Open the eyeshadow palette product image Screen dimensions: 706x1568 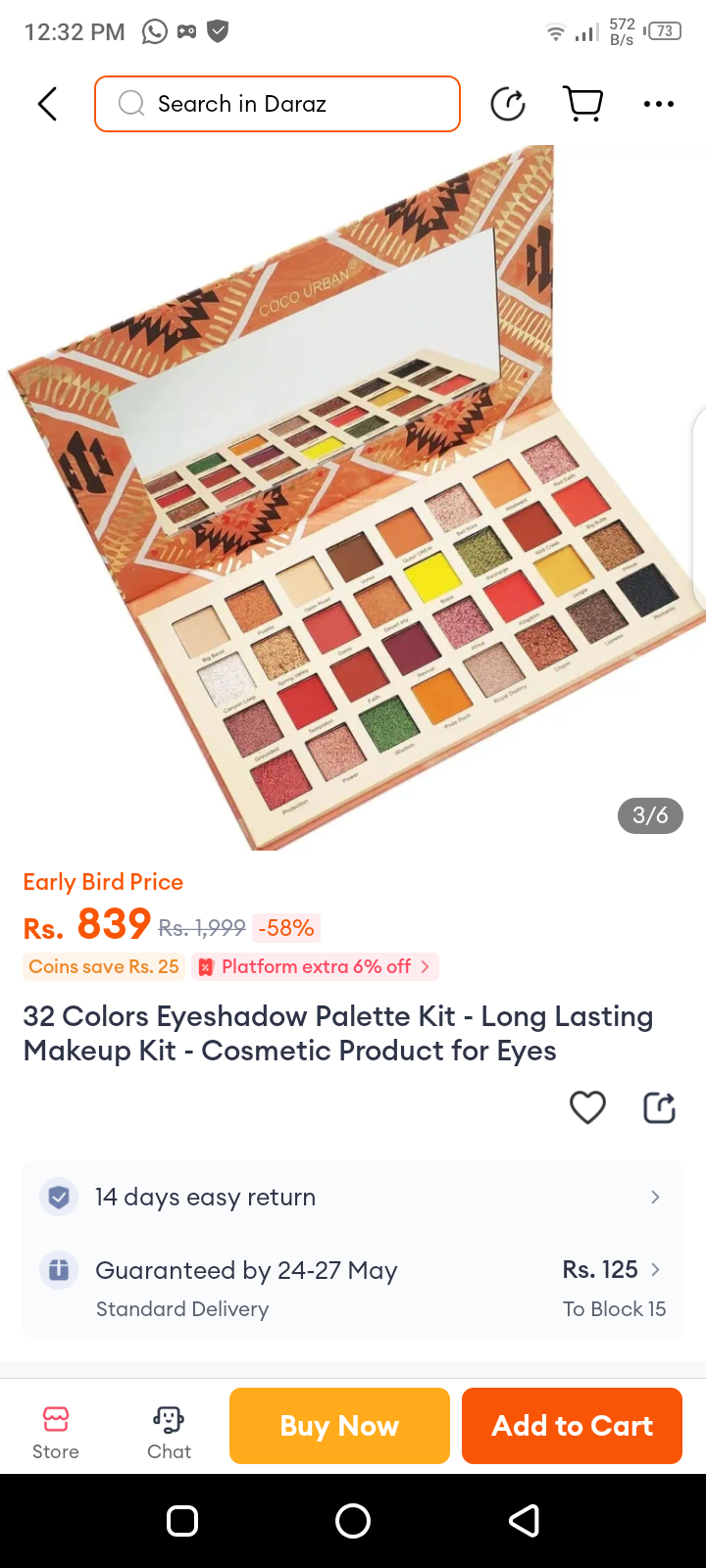[353, 498]
